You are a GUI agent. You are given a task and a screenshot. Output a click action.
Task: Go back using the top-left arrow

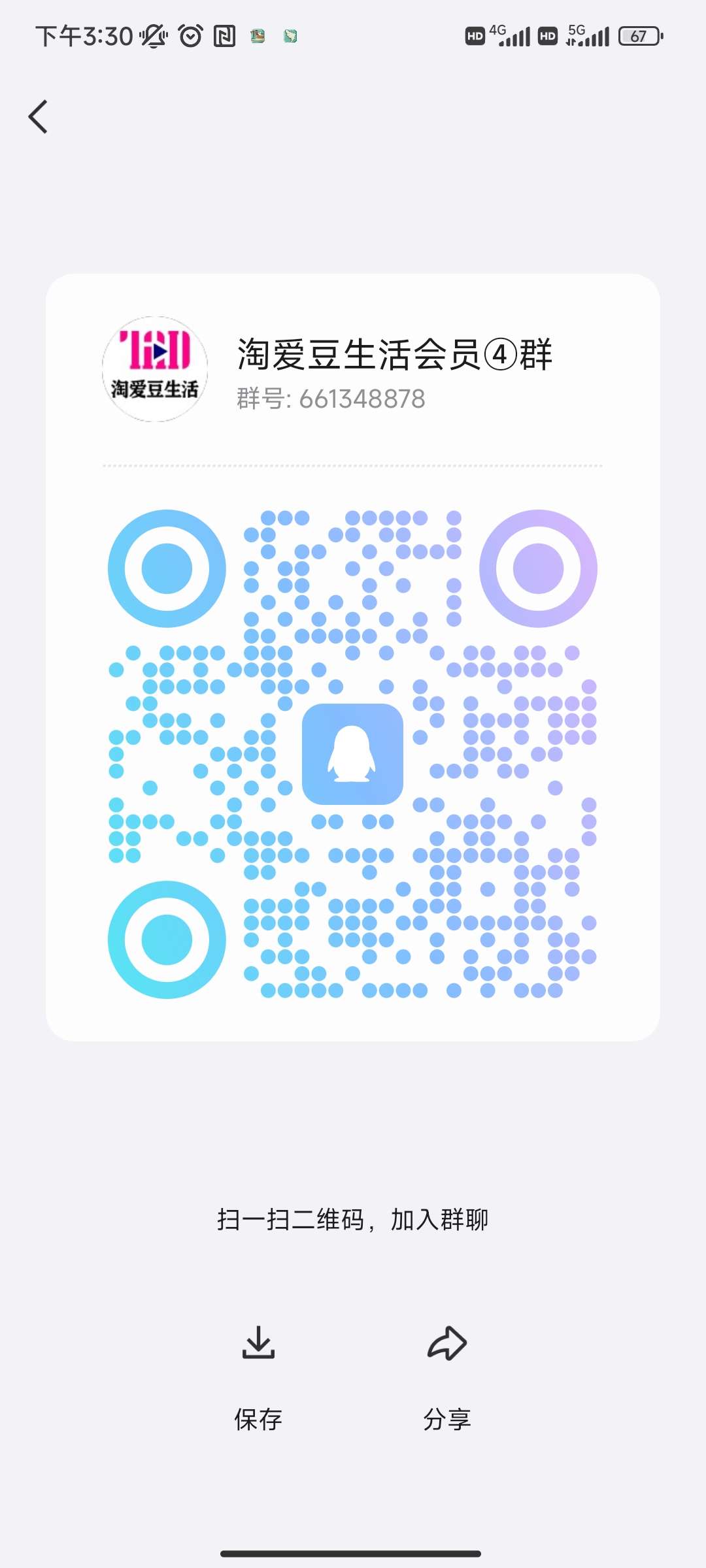click(39, 117)
